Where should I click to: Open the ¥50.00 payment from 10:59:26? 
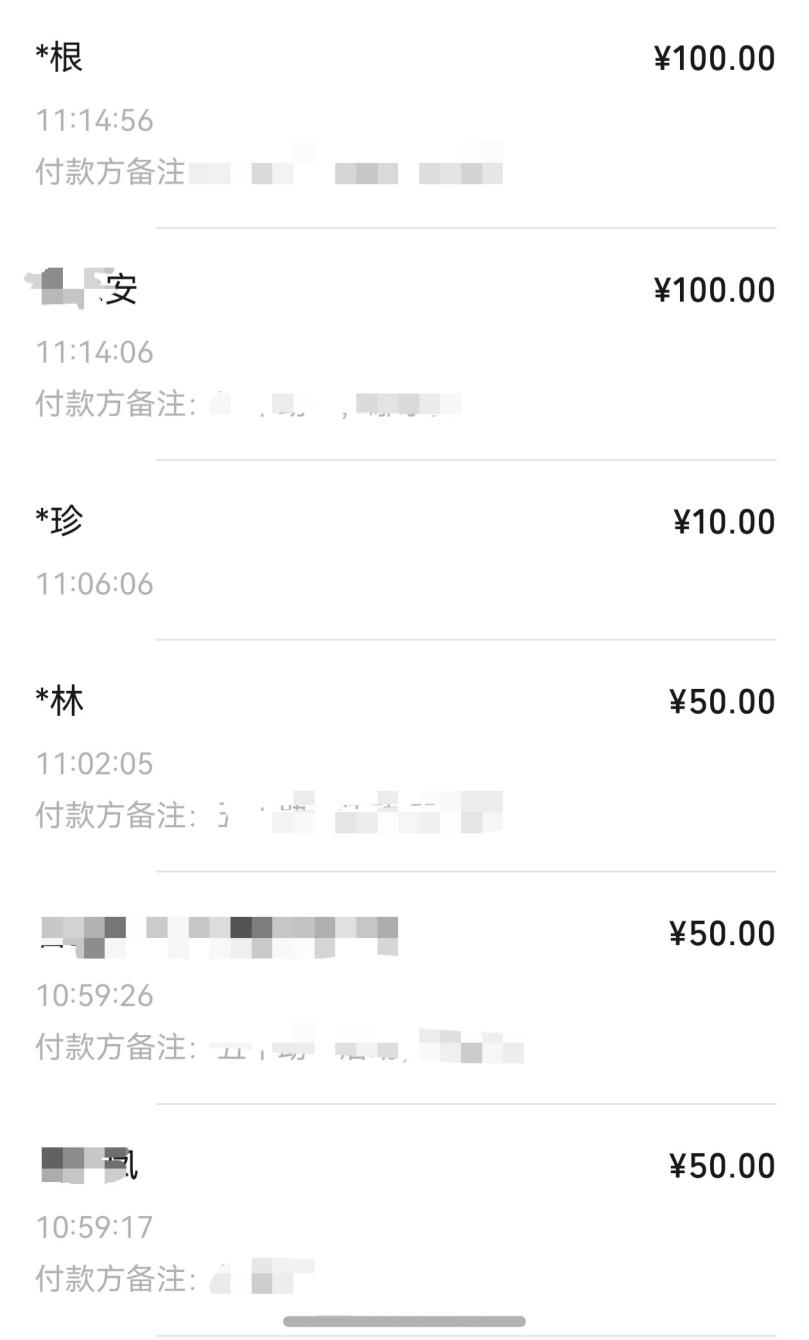[404, 988]
